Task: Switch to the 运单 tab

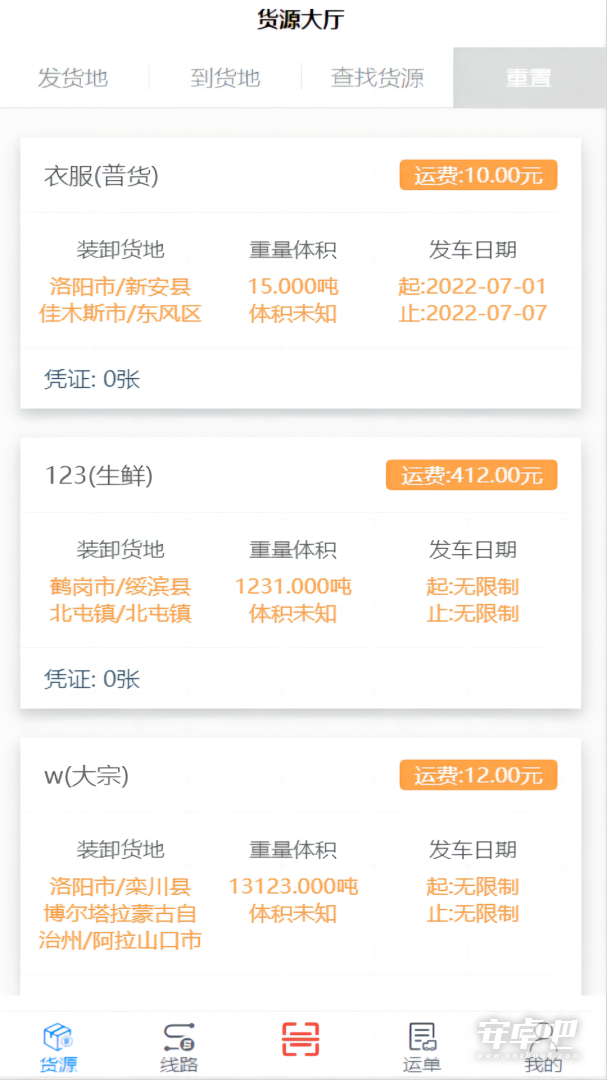Action: point(422,1048)
